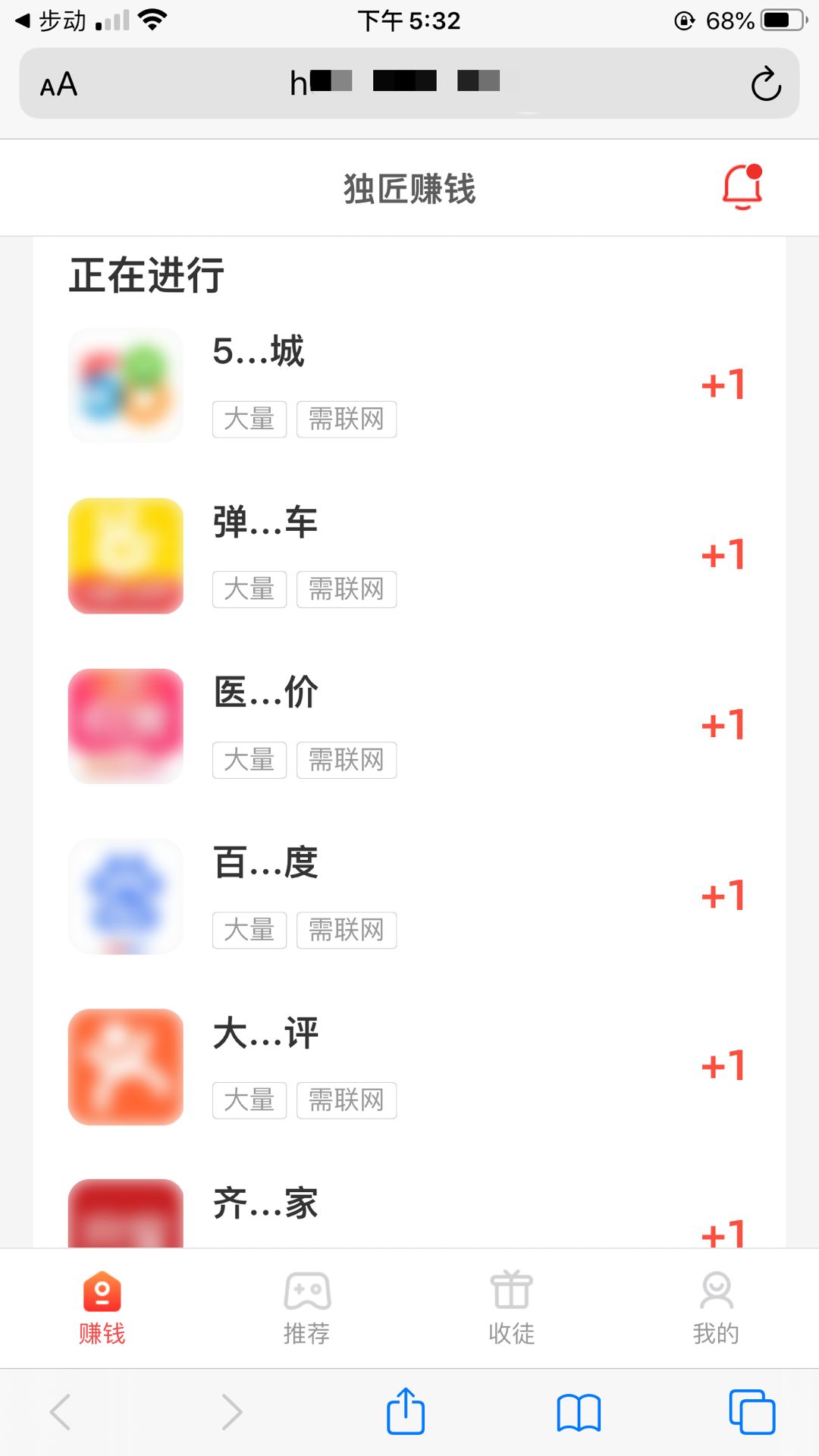Open the red notifications bell
Viewport: 819px width, 1456px height.
pos(742,187)
